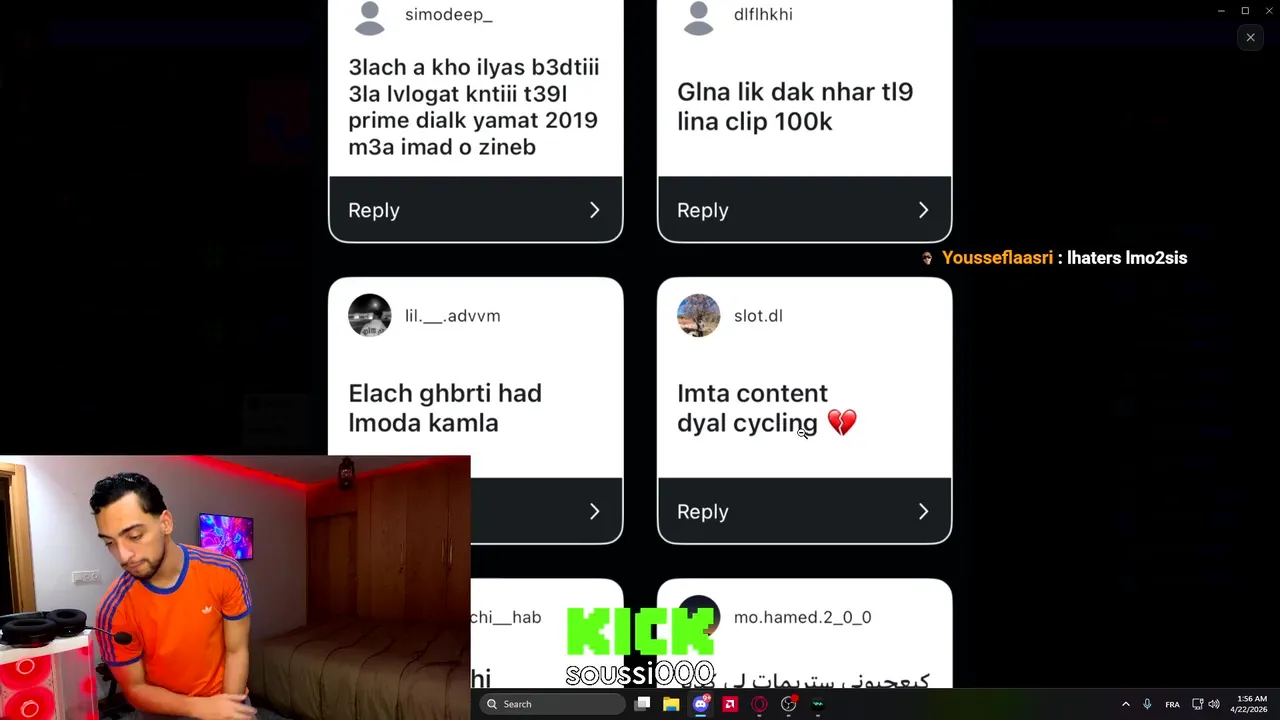
Task: Reply to simodeep_'s question
Action: (475, 210)
